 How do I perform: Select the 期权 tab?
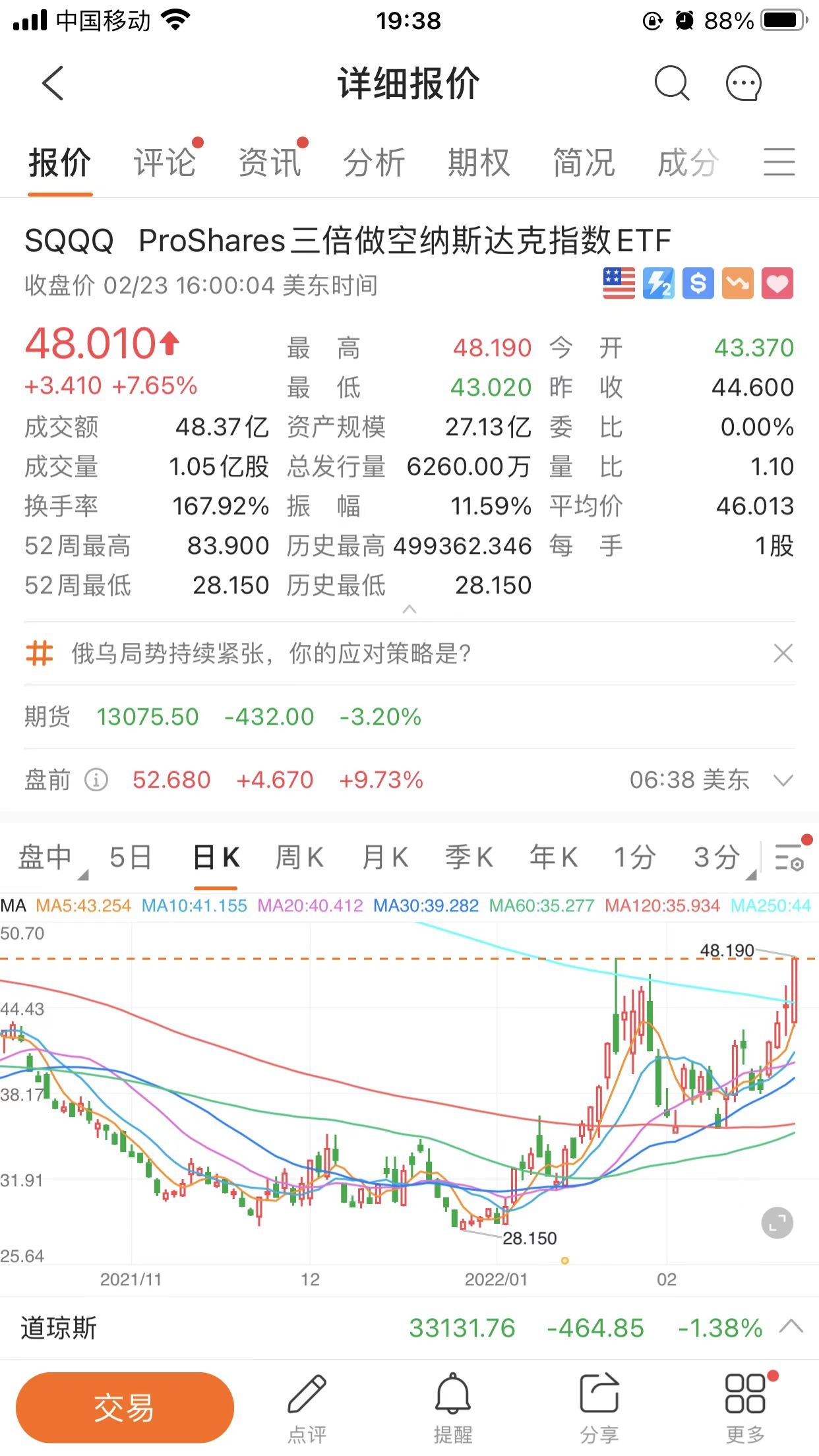[x=479, y=163]
